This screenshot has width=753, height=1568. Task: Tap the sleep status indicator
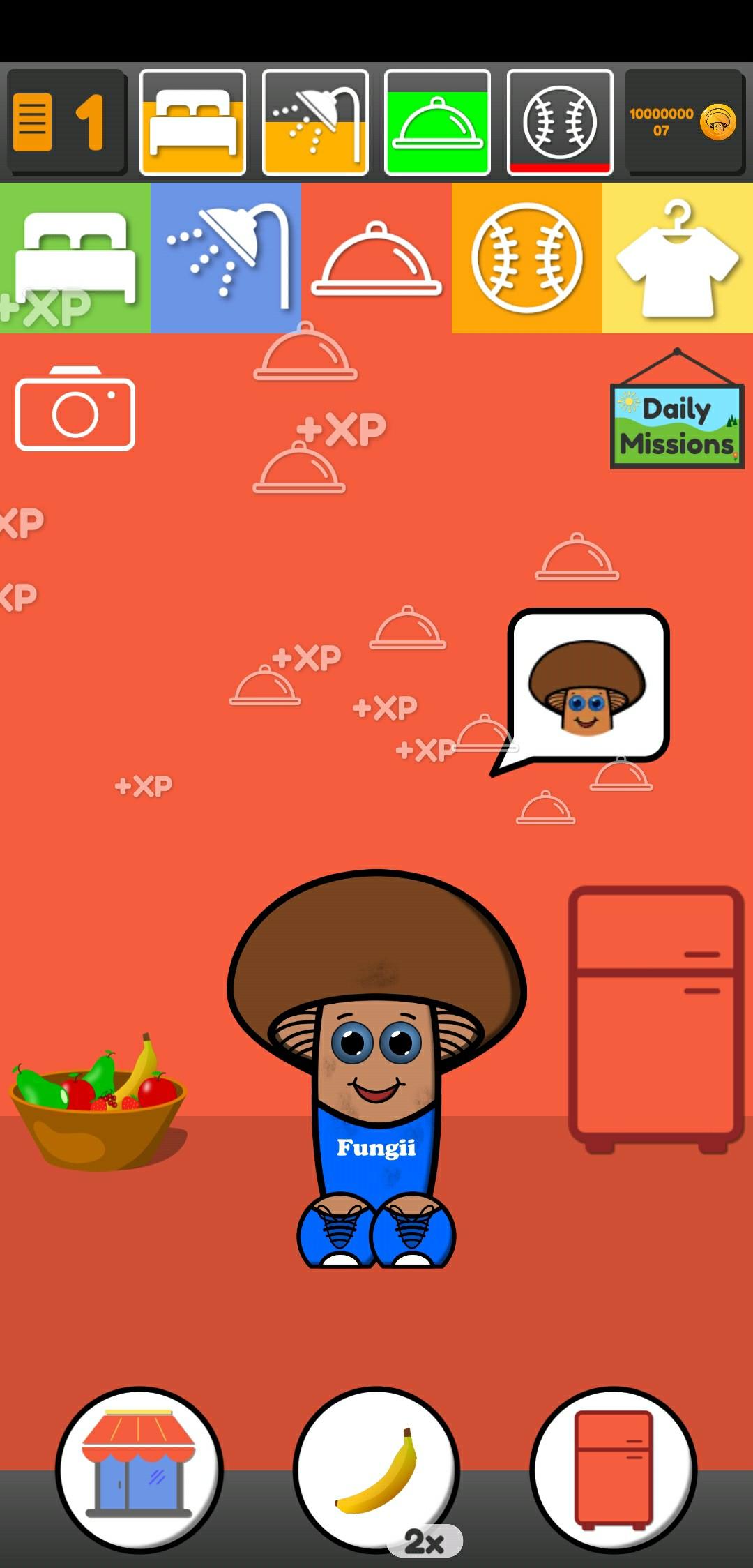coord(192,123)
